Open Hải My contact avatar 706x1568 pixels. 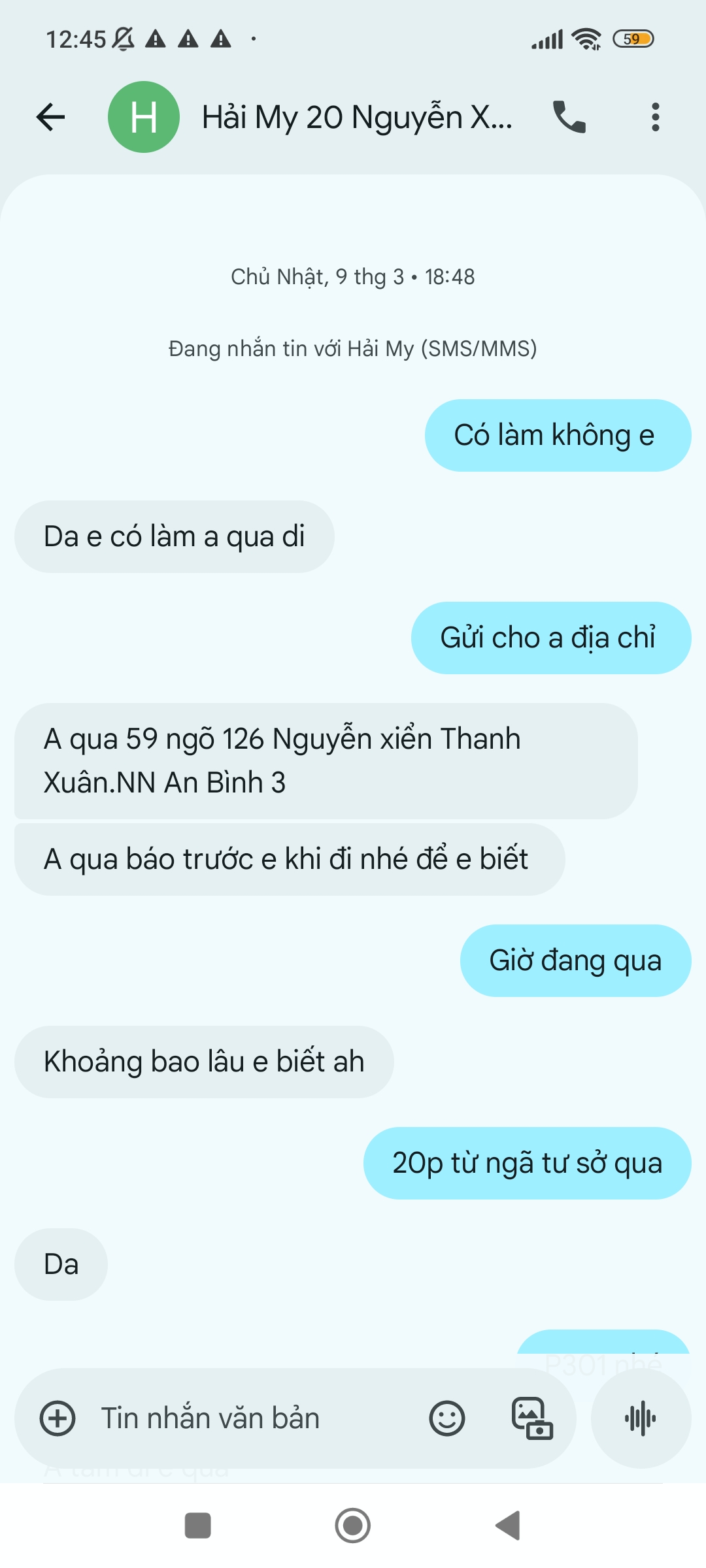144,118
